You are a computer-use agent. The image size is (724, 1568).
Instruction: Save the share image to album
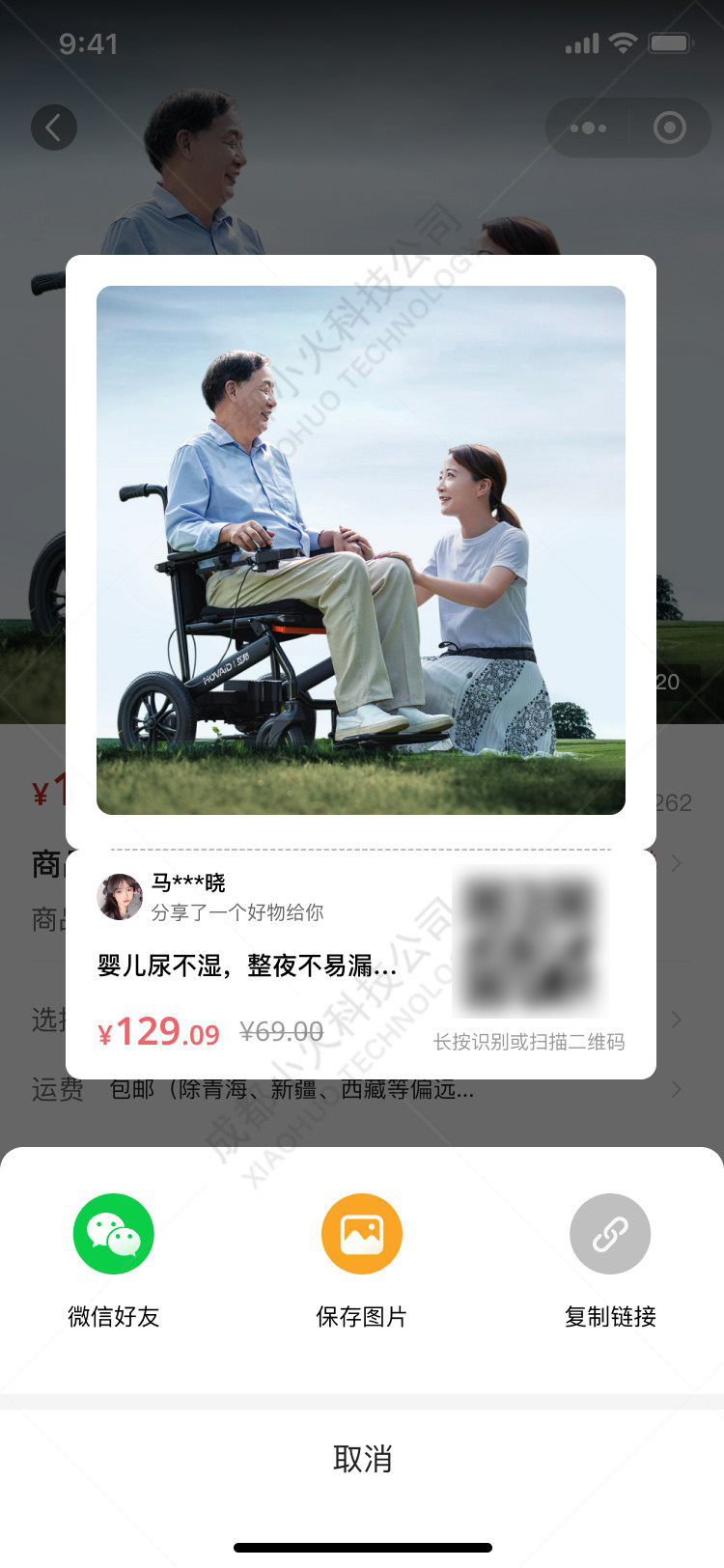coord(361,1234)
